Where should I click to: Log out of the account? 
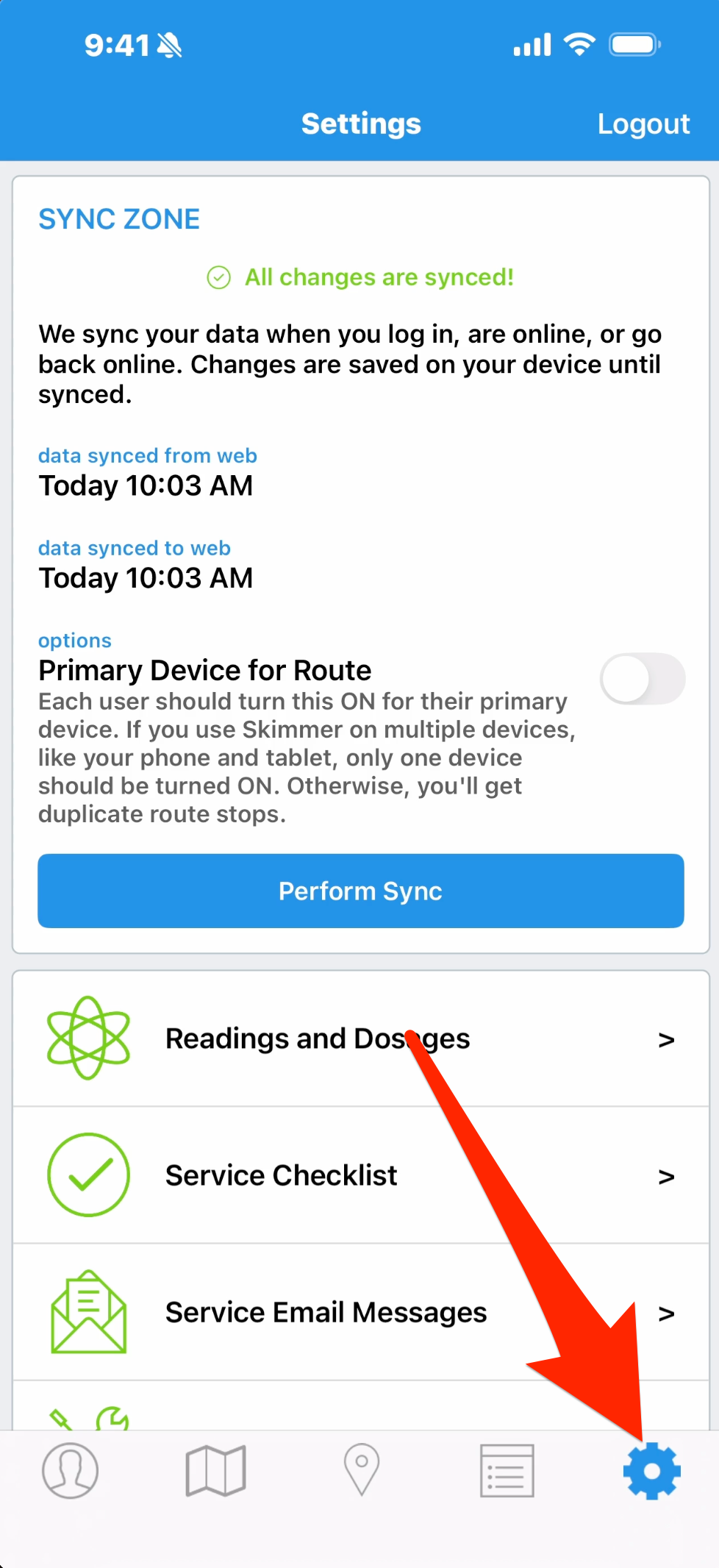(643, 124)
